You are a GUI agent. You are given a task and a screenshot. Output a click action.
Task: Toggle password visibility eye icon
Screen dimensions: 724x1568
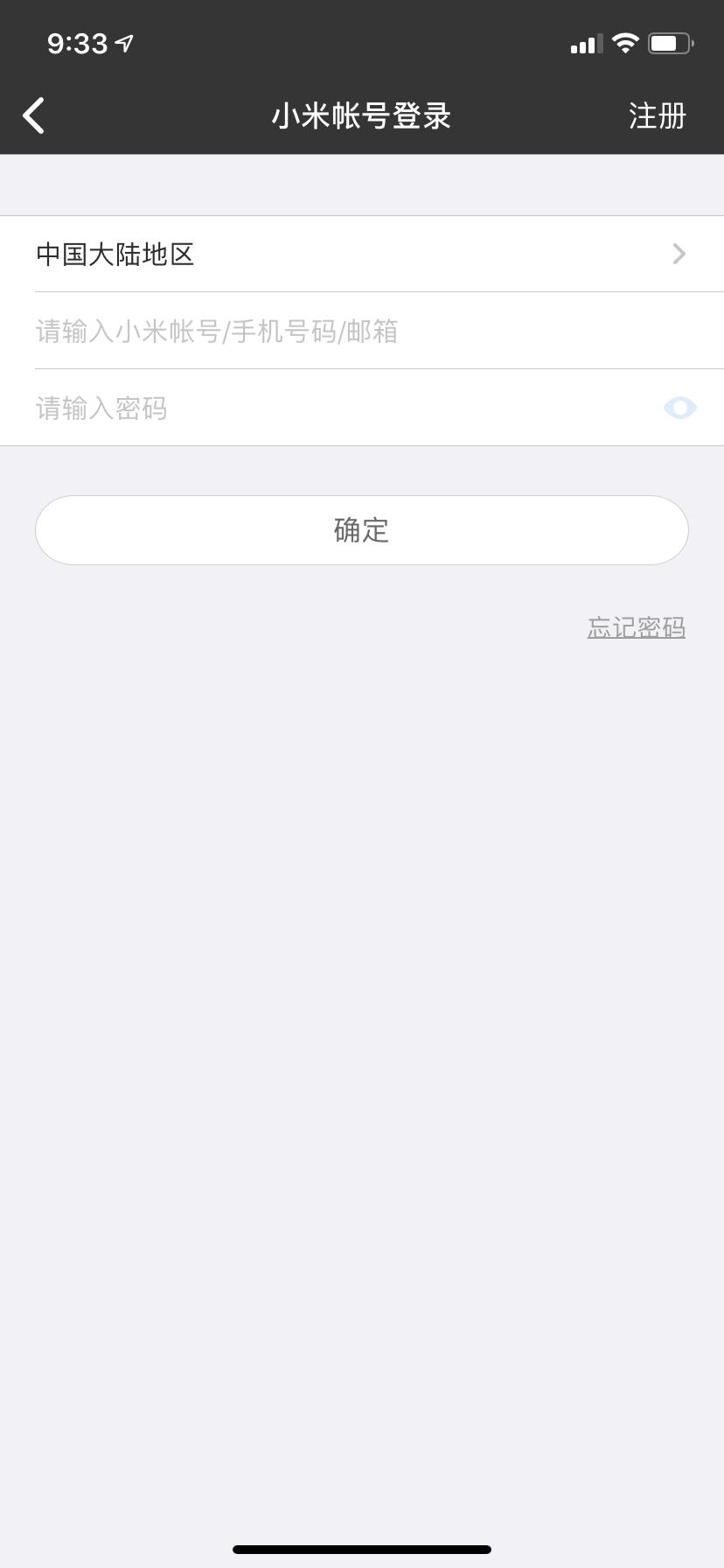(679, 408)
